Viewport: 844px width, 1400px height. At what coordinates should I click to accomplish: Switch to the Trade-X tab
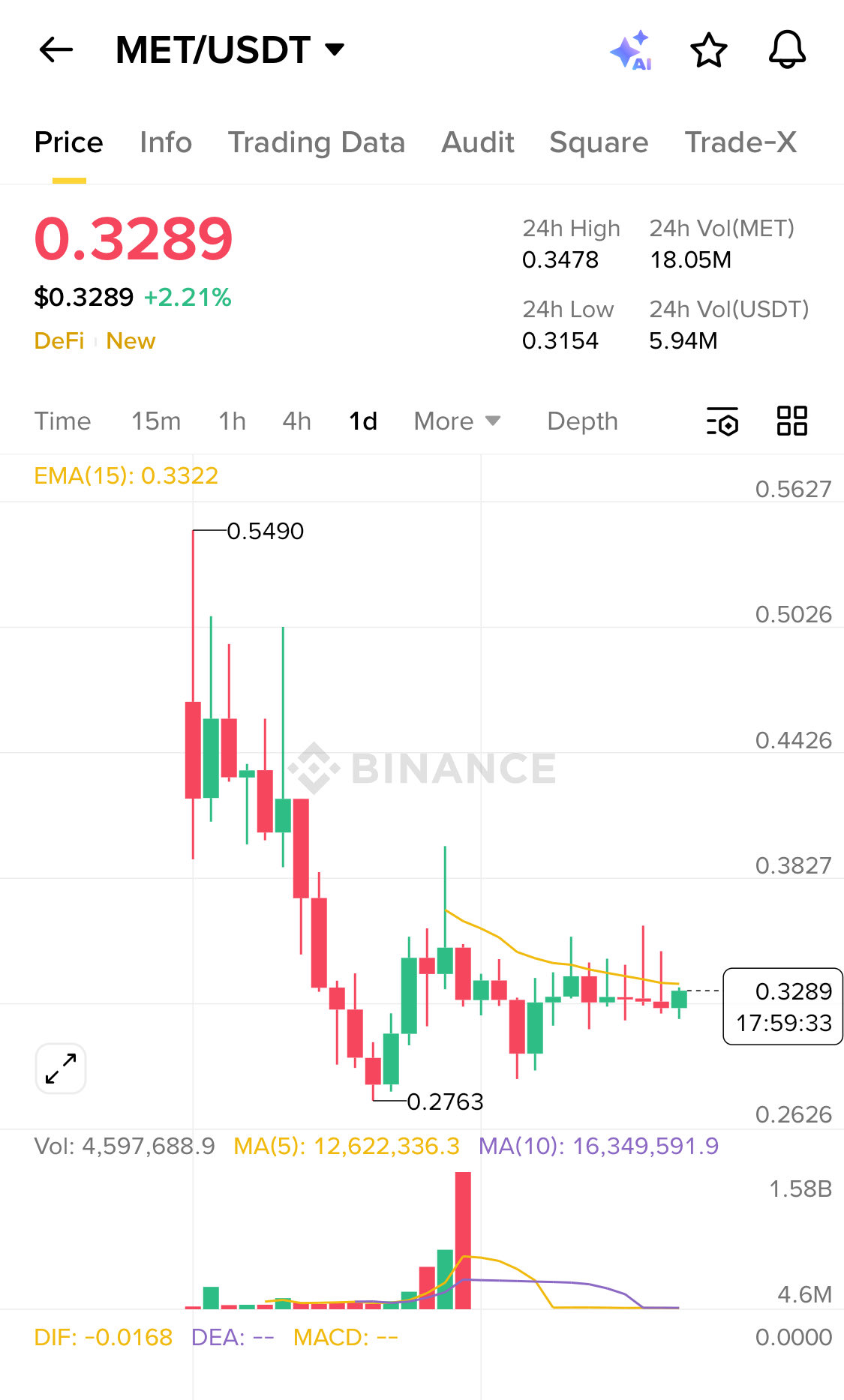tap(740, 142)
